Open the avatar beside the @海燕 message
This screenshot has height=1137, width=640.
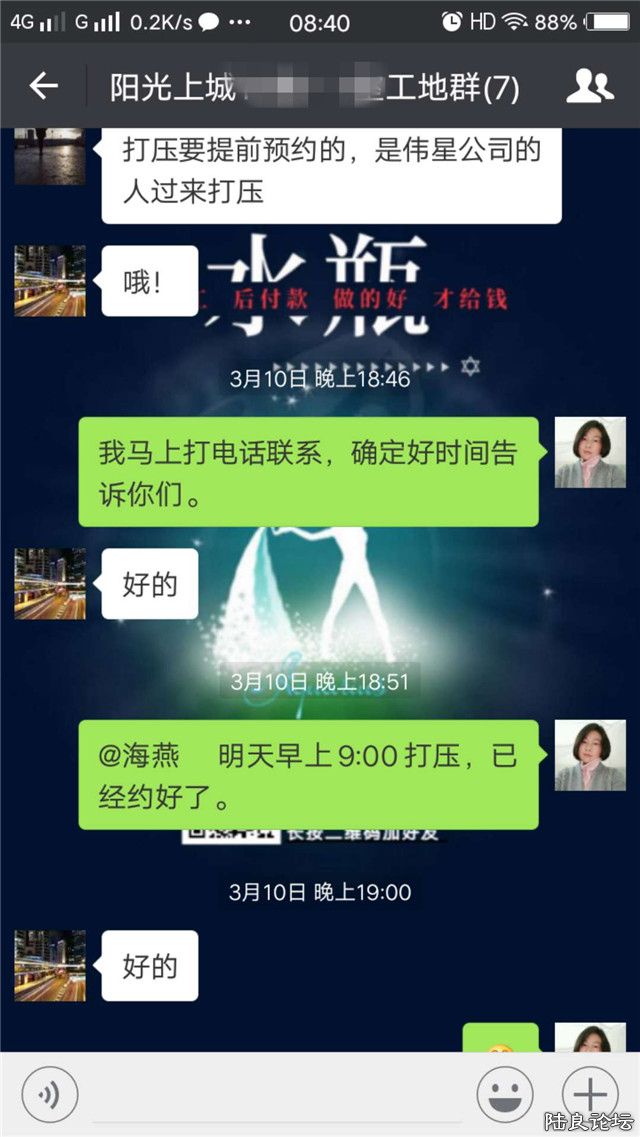pyautogui.click(x=590, y=756)
